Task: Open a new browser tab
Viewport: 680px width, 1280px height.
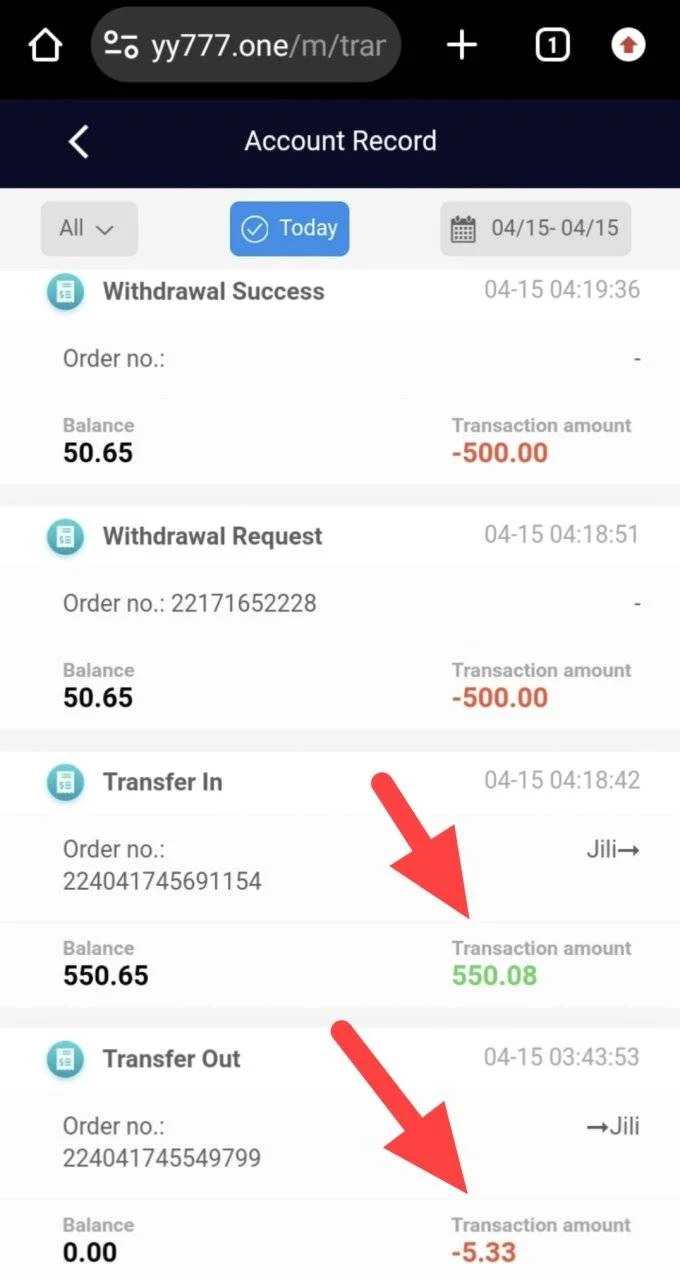Action: (x=462, y=45)
